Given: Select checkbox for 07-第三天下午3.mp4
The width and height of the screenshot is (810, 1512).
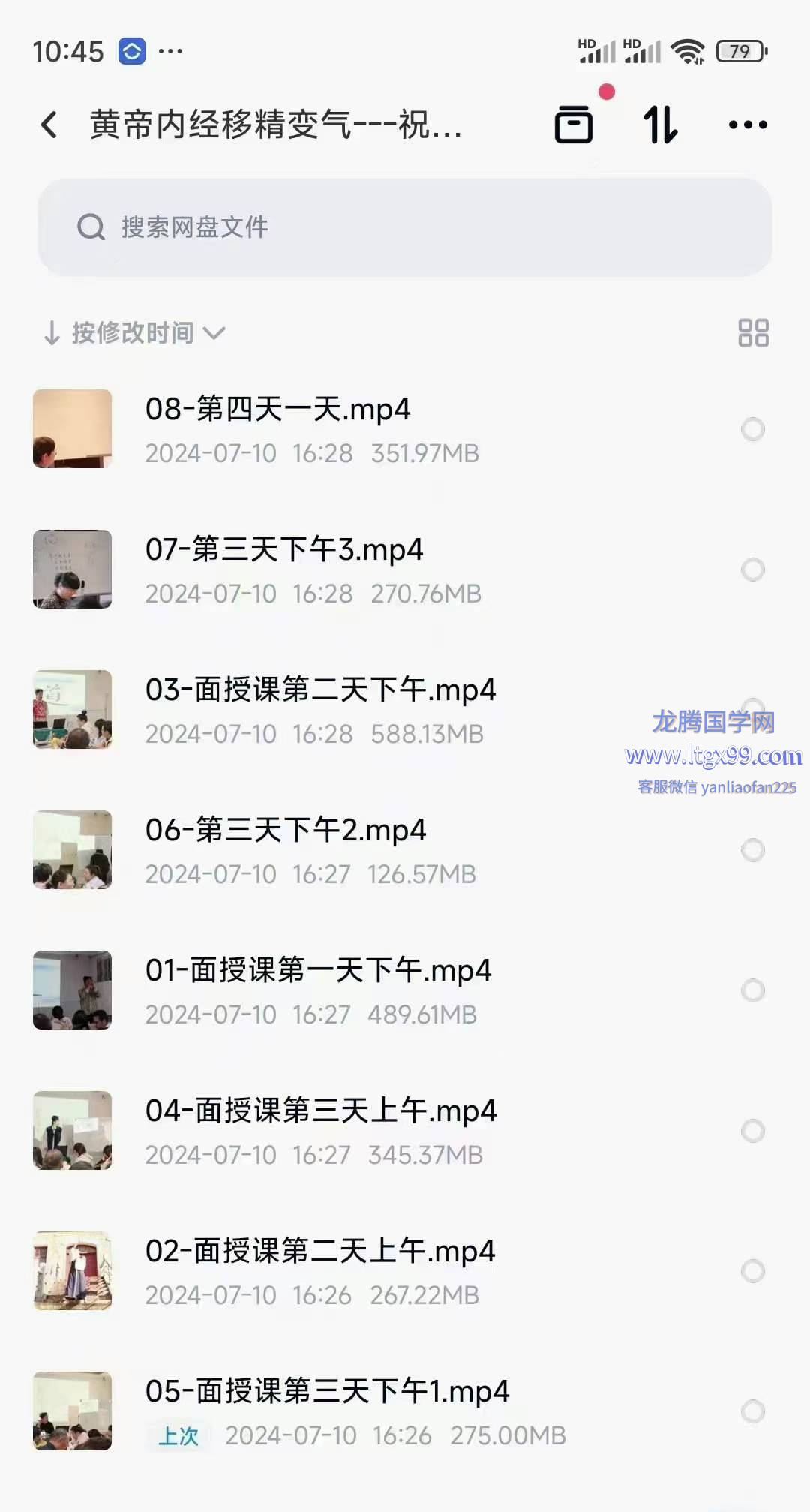Looking at the screenshot, I should [x=752, y=570].
